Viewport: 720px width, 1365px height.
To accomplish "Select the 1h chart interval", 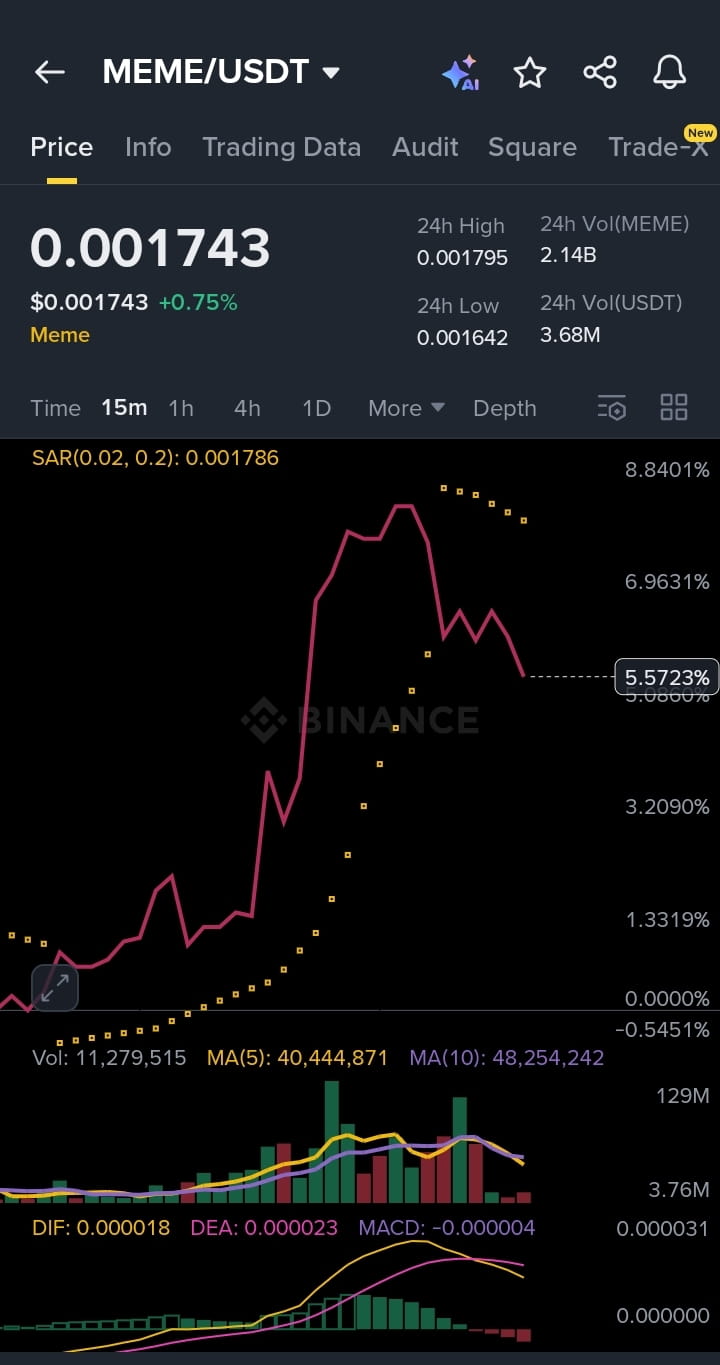I will coord(181,408).
